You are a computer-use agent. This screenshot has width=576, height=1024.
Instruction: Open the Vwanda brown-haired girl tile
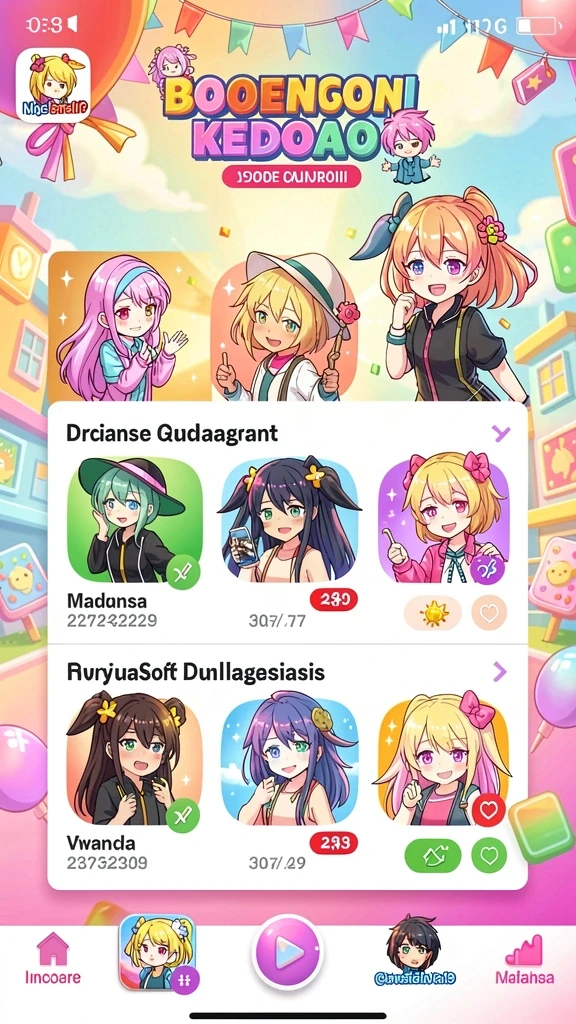tap(134, 761)
